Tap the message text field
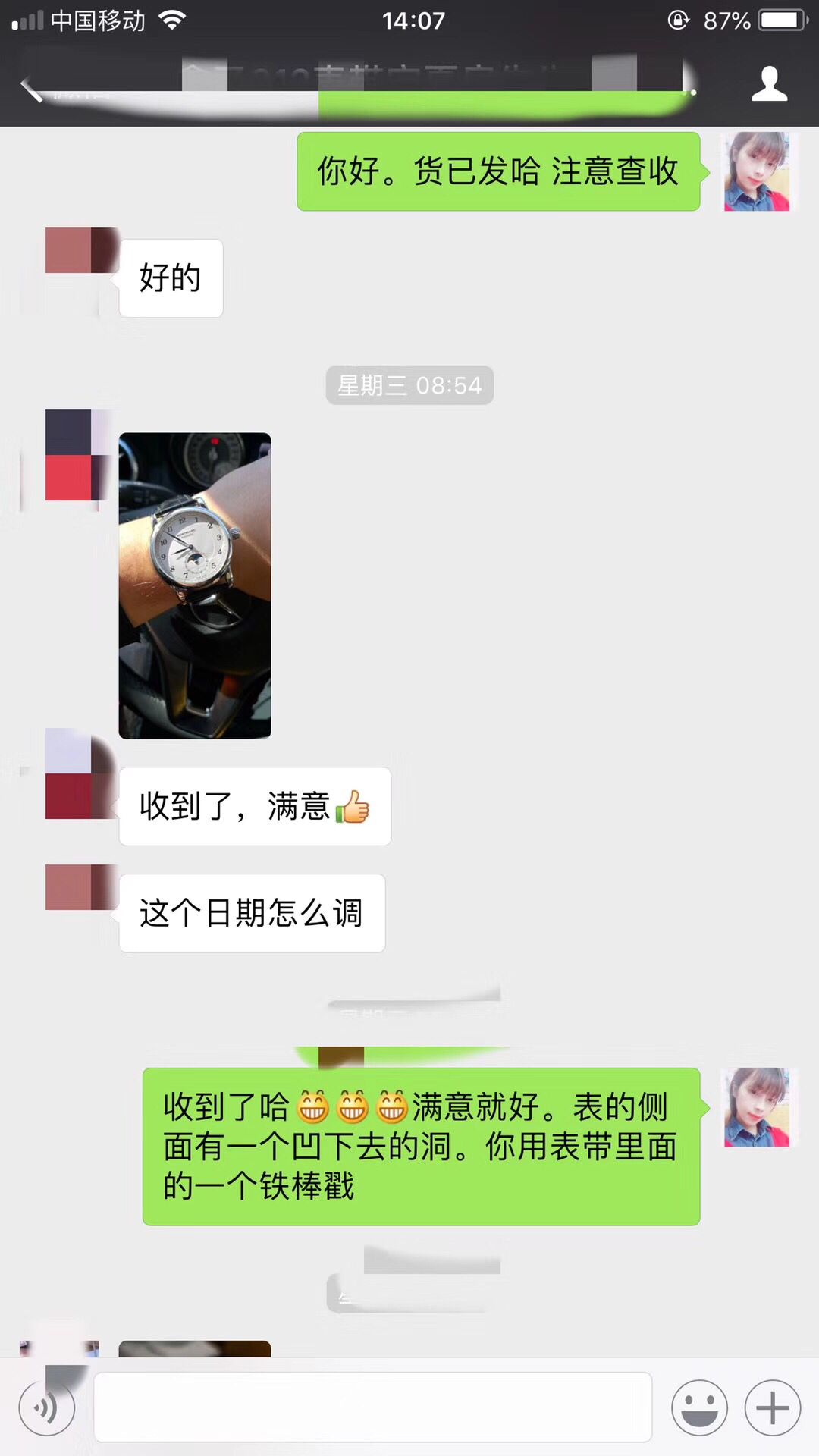 click(372, 1407)
